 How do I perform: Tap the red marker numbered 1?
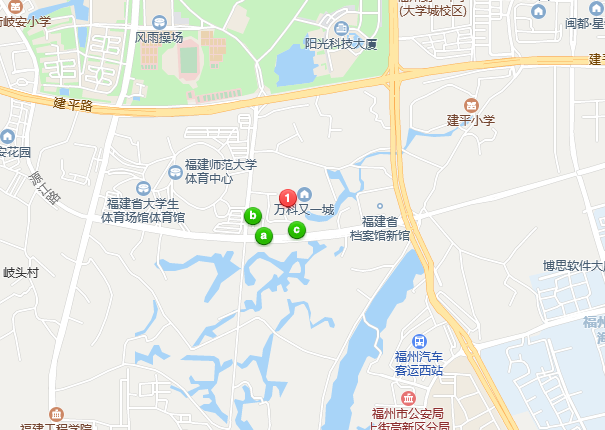286,198
